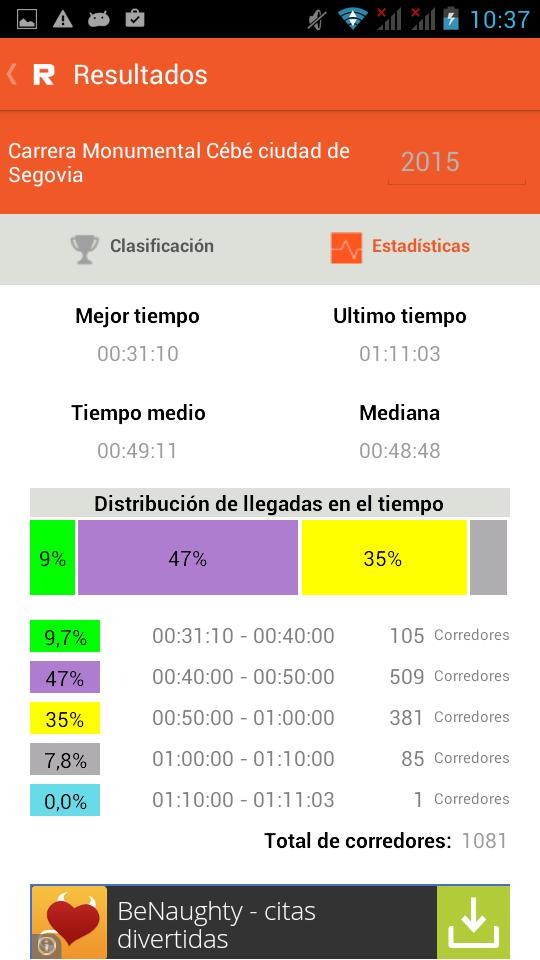Viewport: 540px width, 960px height.
Task: Open the 2015 year dropdown
Action: (x=457, y=162)
